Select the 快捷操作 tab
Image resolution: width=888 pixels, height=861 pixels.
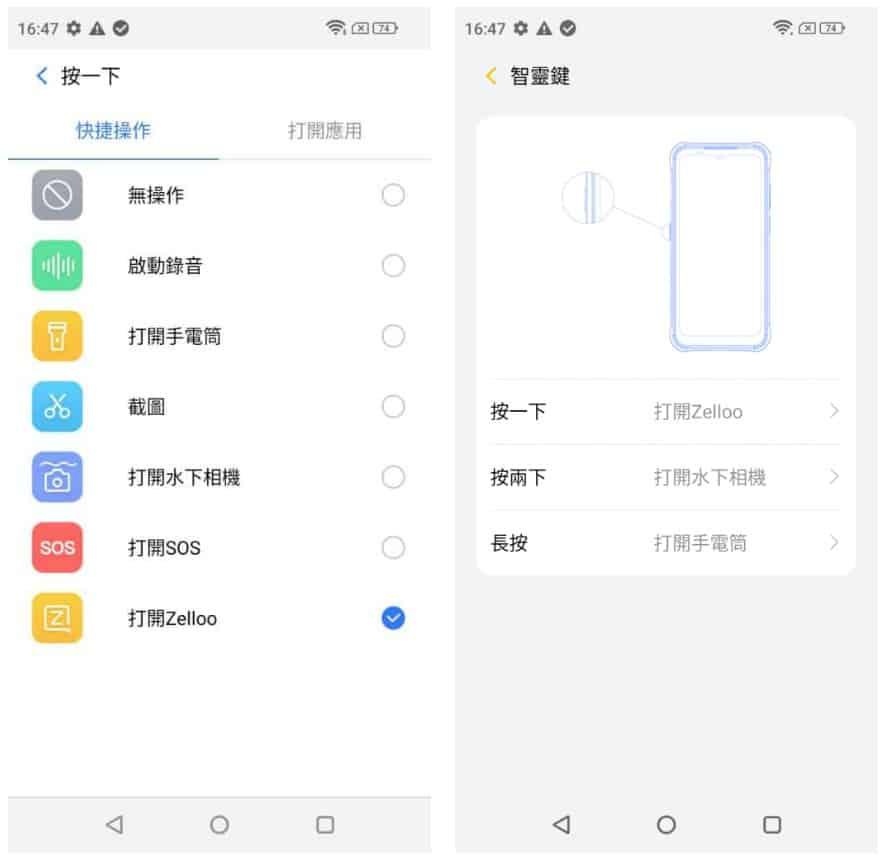(114, 131)
